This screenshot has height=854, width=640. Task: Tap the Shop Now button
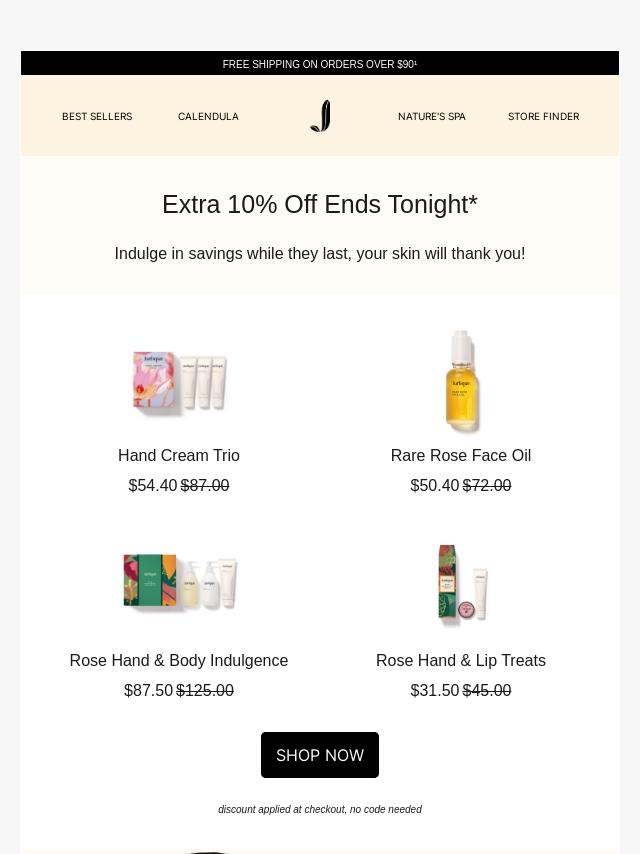tap(320, 755)
